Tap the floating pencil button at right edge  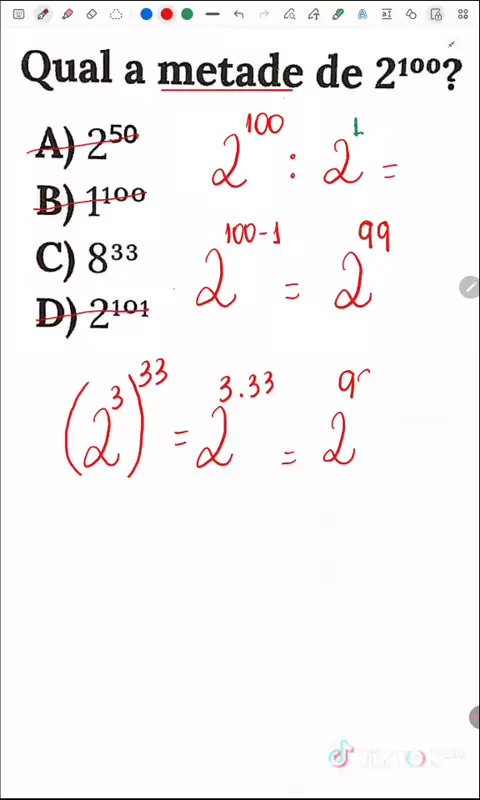click(469, 287)
